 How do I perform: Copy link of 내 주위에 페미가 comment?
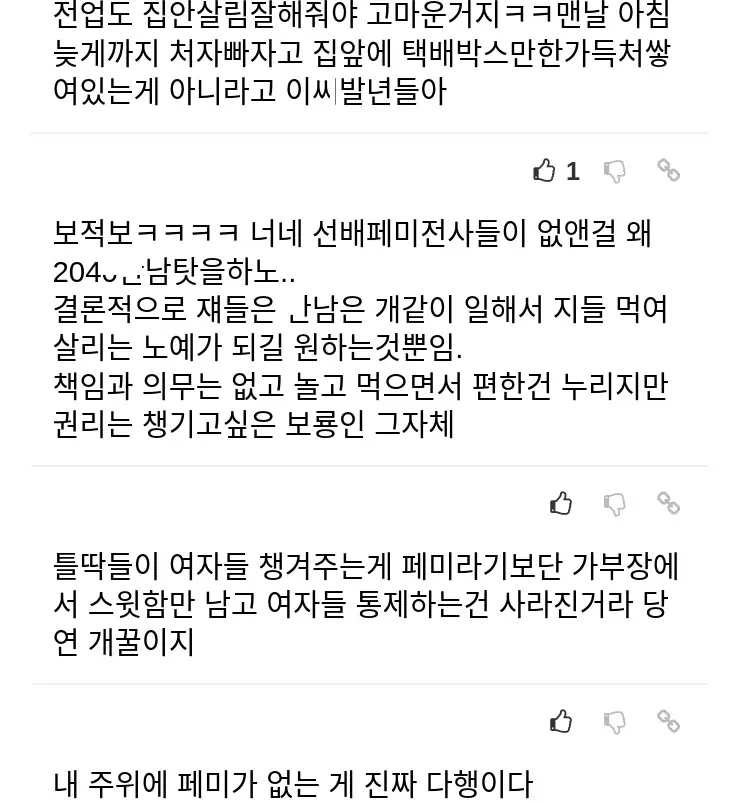(668, 720)
